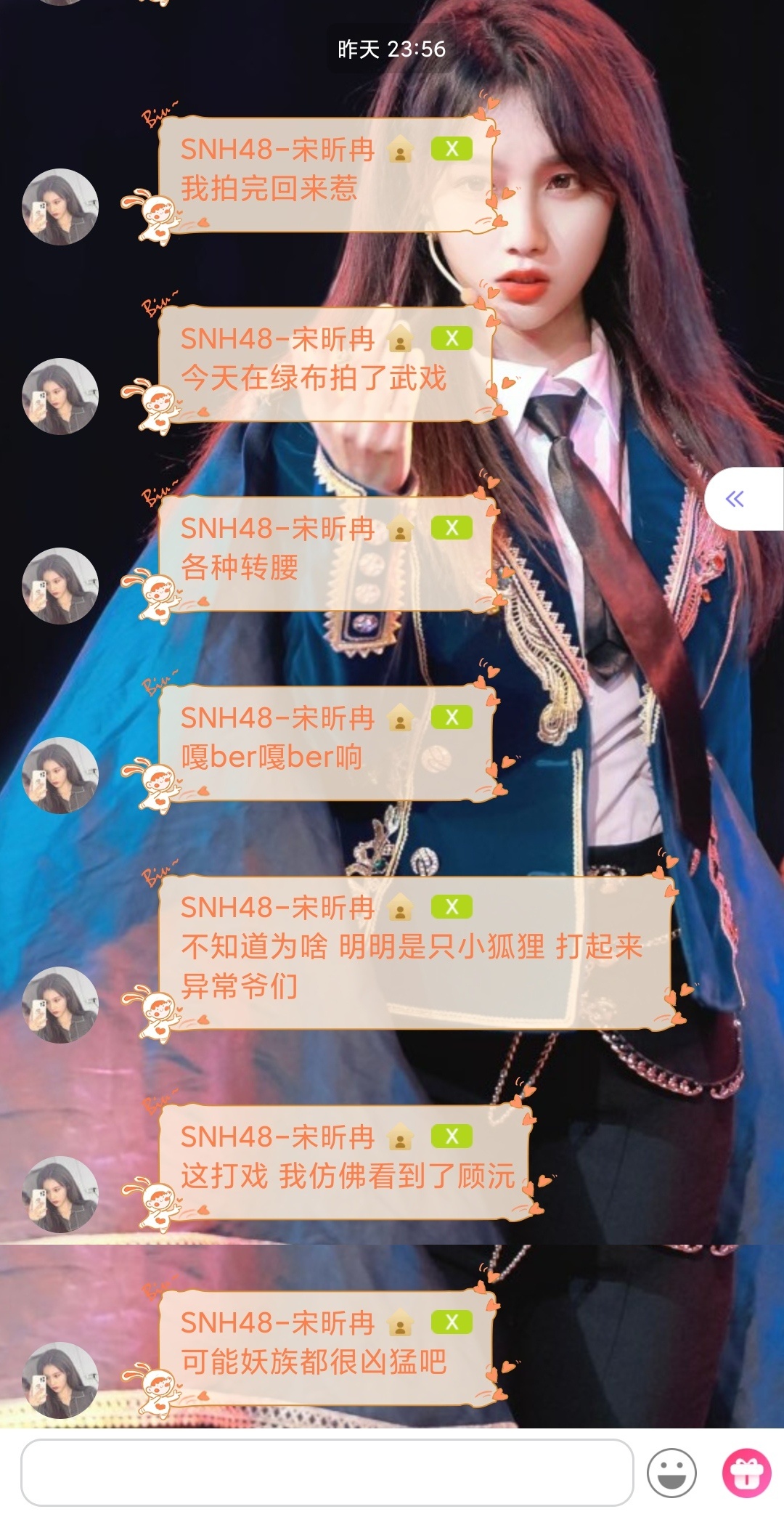Expand the side panel double-arrow
This screenshot has width=784, height=1517.
click(735, 499)
